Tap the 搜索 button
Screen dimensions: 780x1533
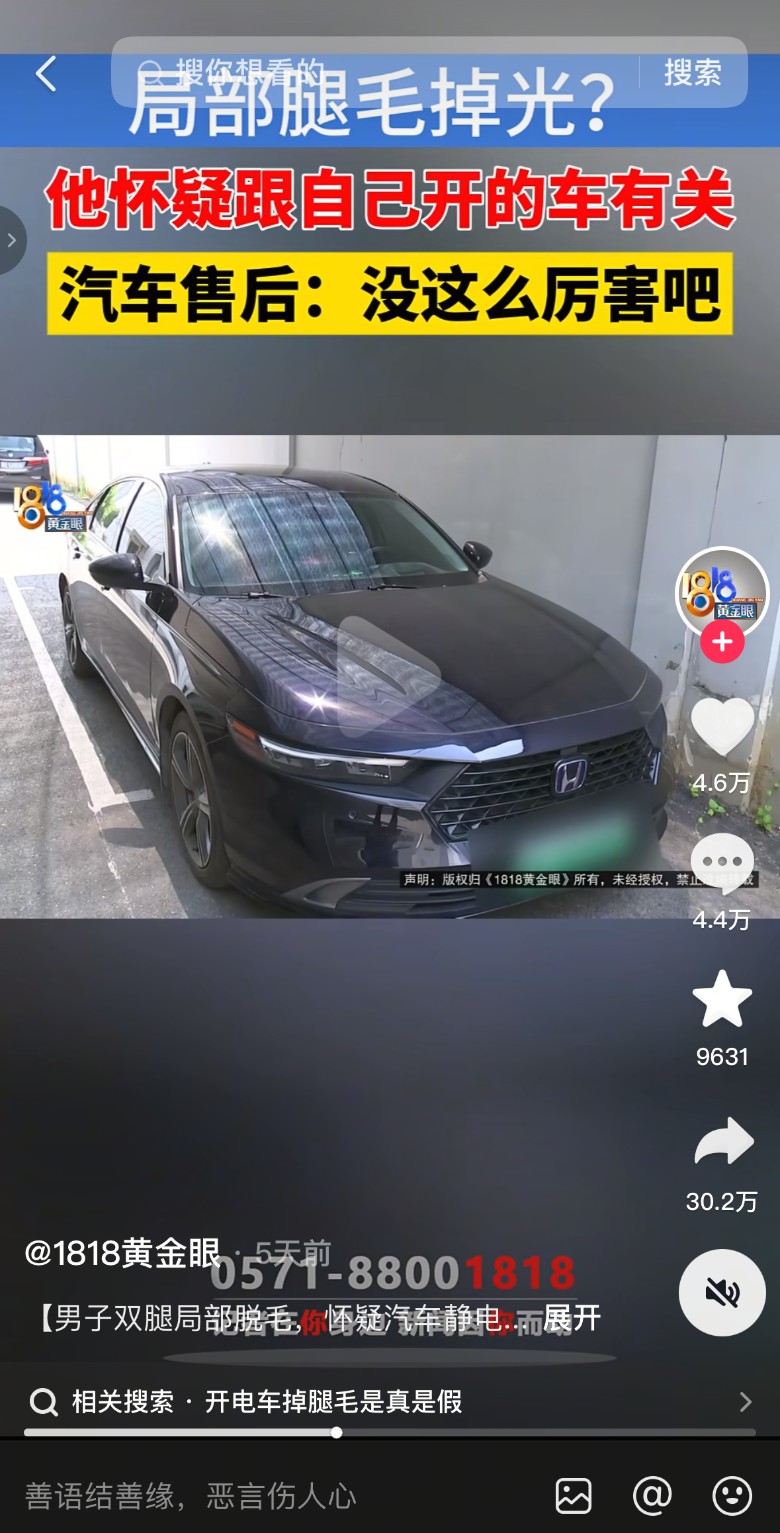(692, 72)
